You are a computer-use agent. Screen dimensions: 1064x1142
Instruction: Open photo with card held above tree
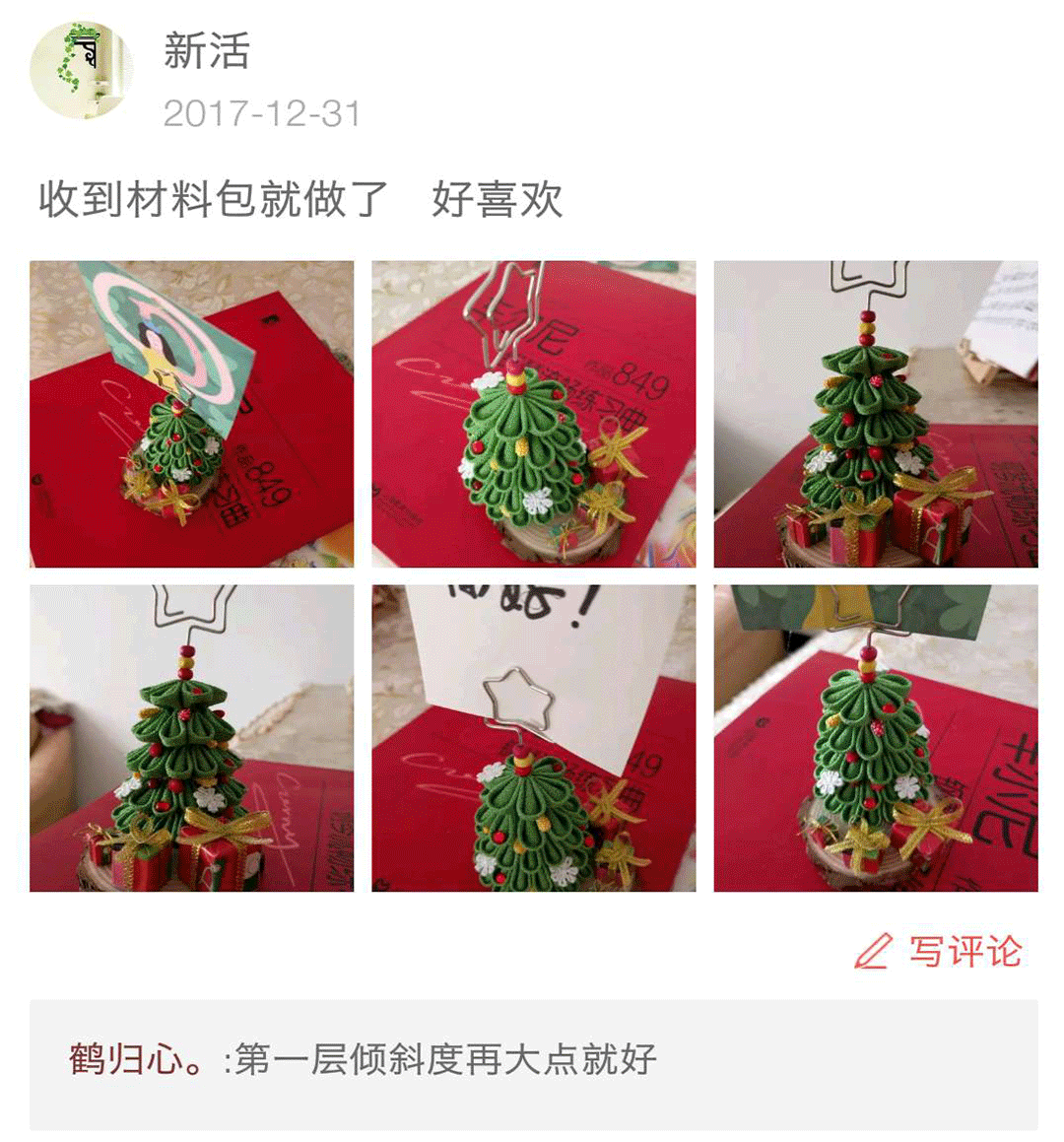tap(191, 414)
